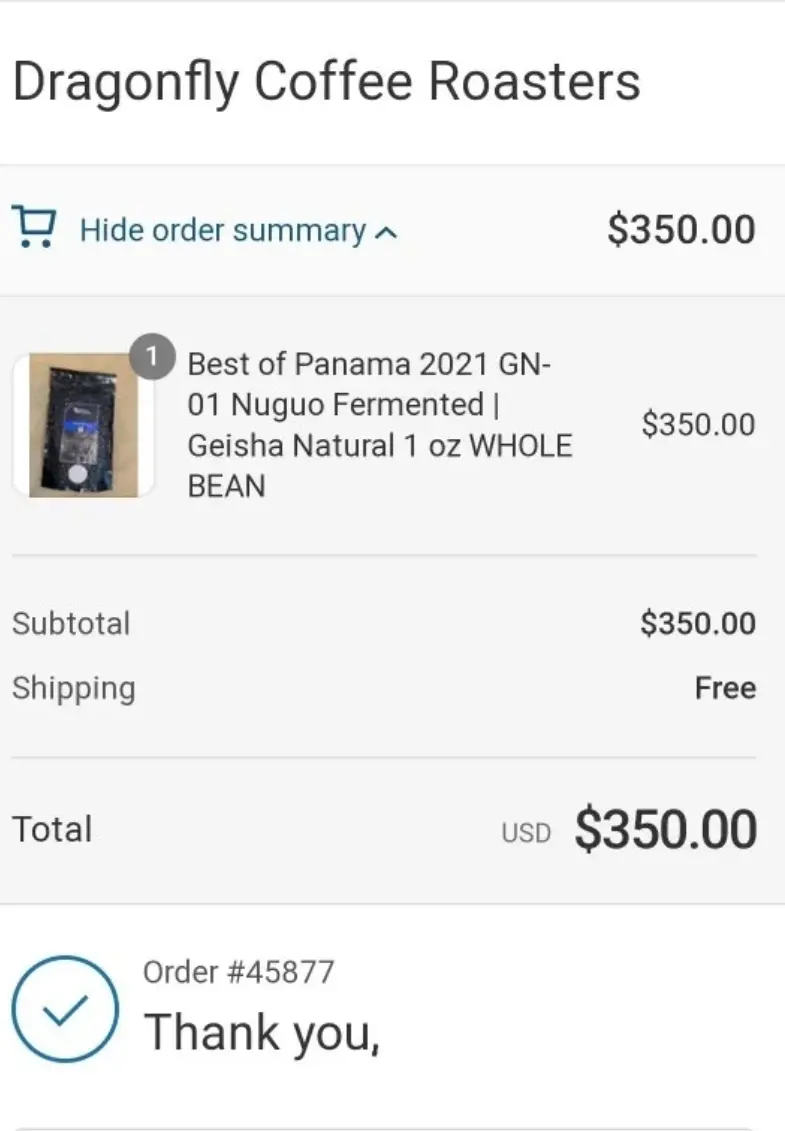Viewport: 785px width, 1131px height.
Task: Open Dragonfly Coffee Roasters store link
Action: tap(326, 82)
